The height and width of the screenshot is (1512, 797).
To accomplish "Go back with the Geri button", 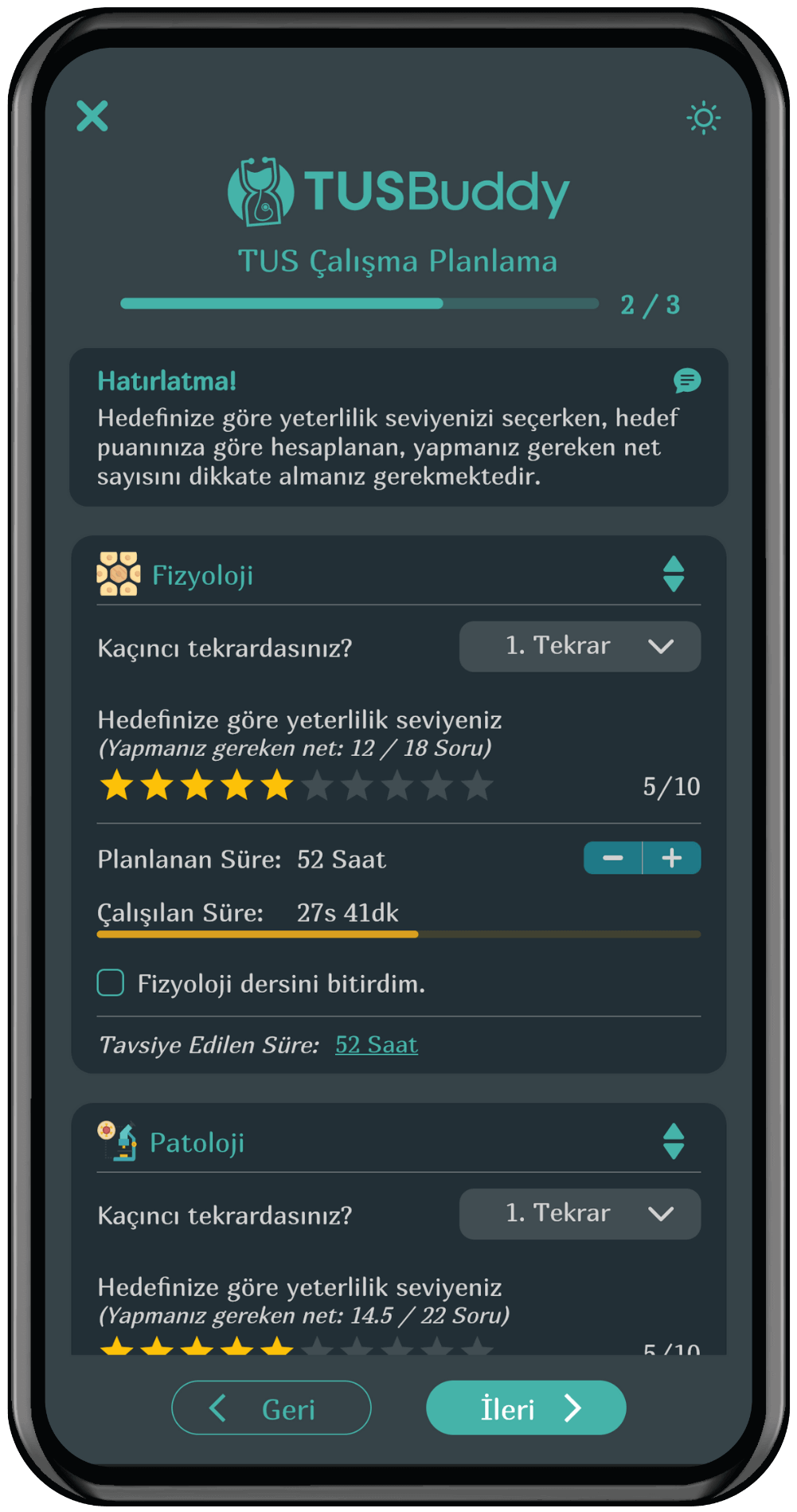I will click(x=272, y=1408).
